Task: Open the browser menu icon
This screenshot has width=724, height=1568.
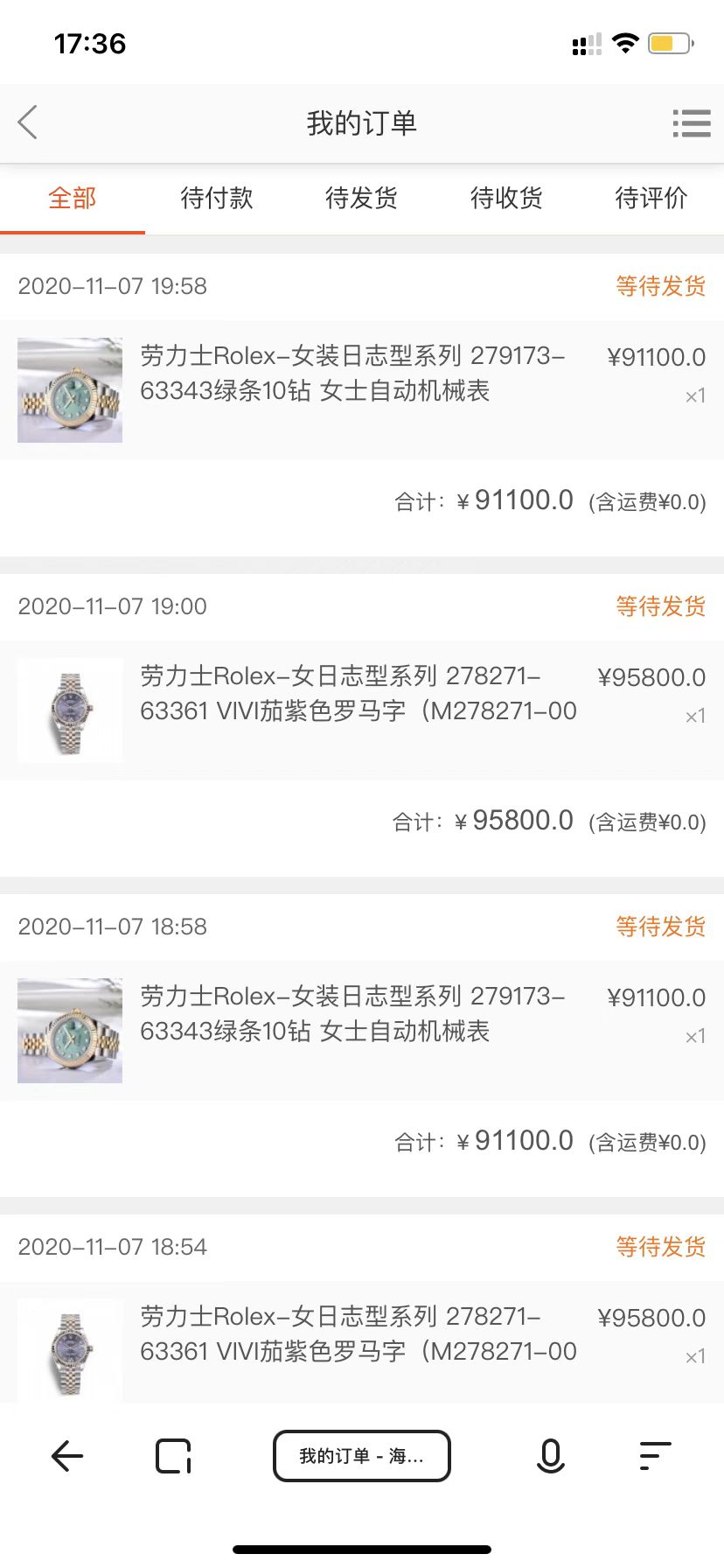Action: coord(655,1456)
